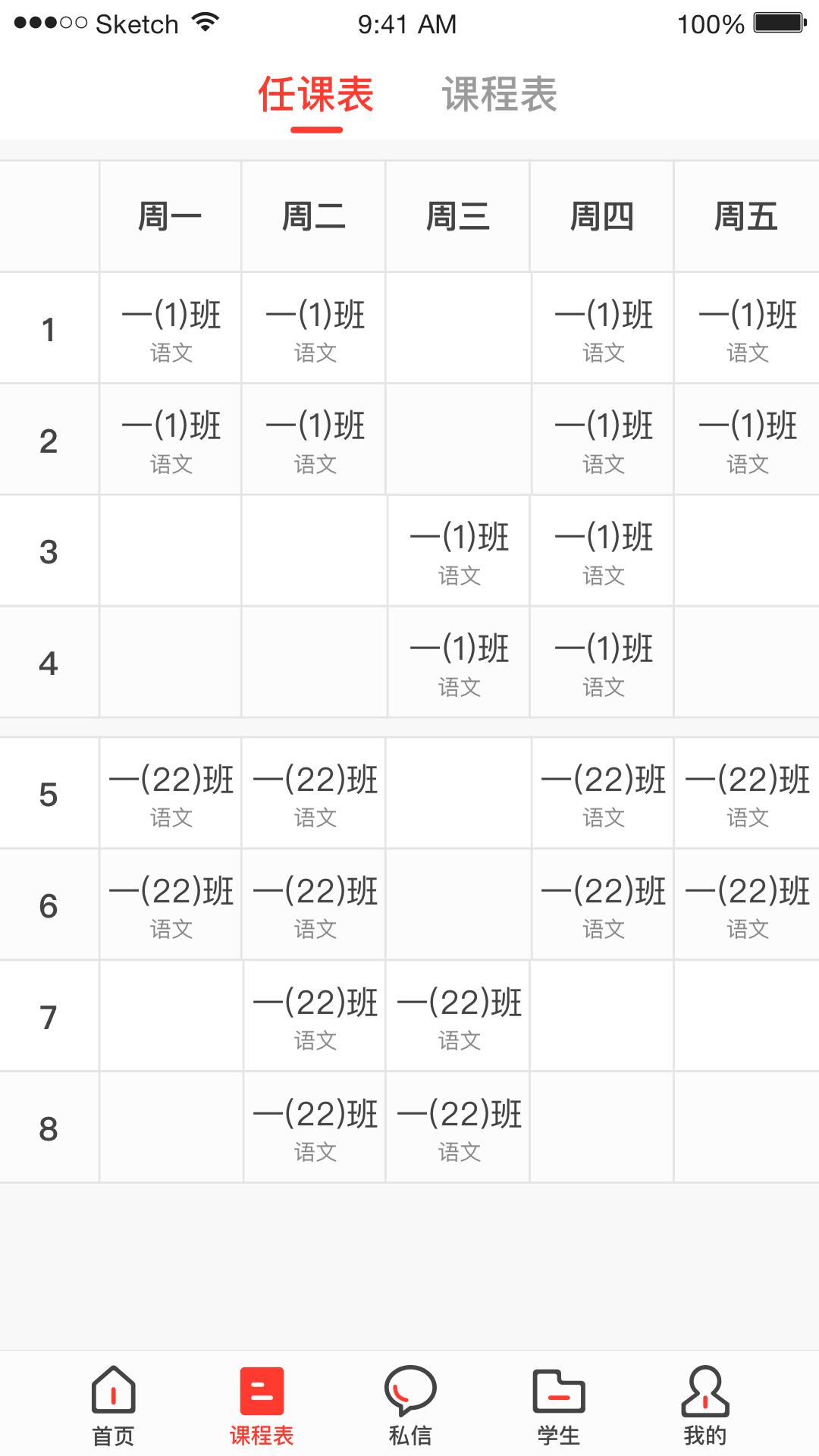Tap Tuesday period 7 一(22)班 语文 entry
The height and width of the screenshot is (1456, 819).
313,1015
